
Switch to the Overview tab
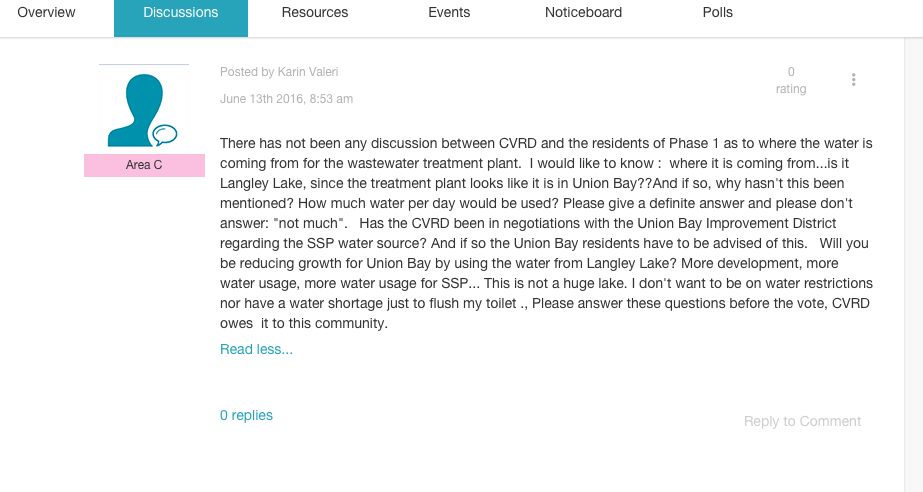coord(46,13)
